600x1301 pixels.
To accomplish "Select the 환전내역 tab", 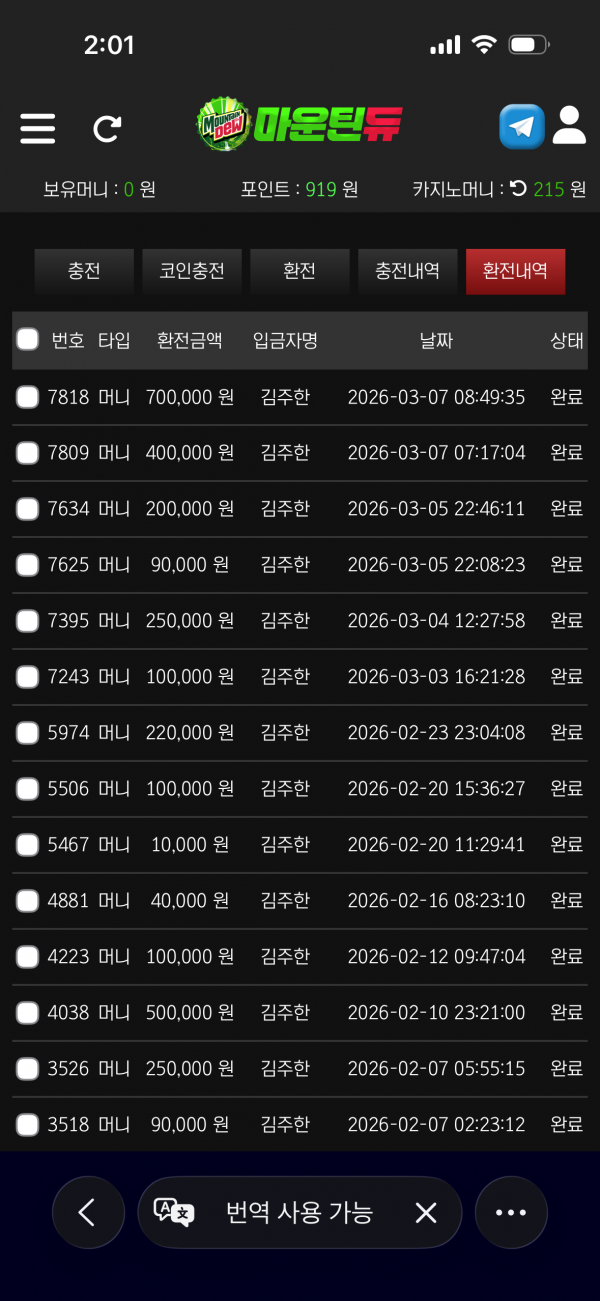I will coord(515,271).
